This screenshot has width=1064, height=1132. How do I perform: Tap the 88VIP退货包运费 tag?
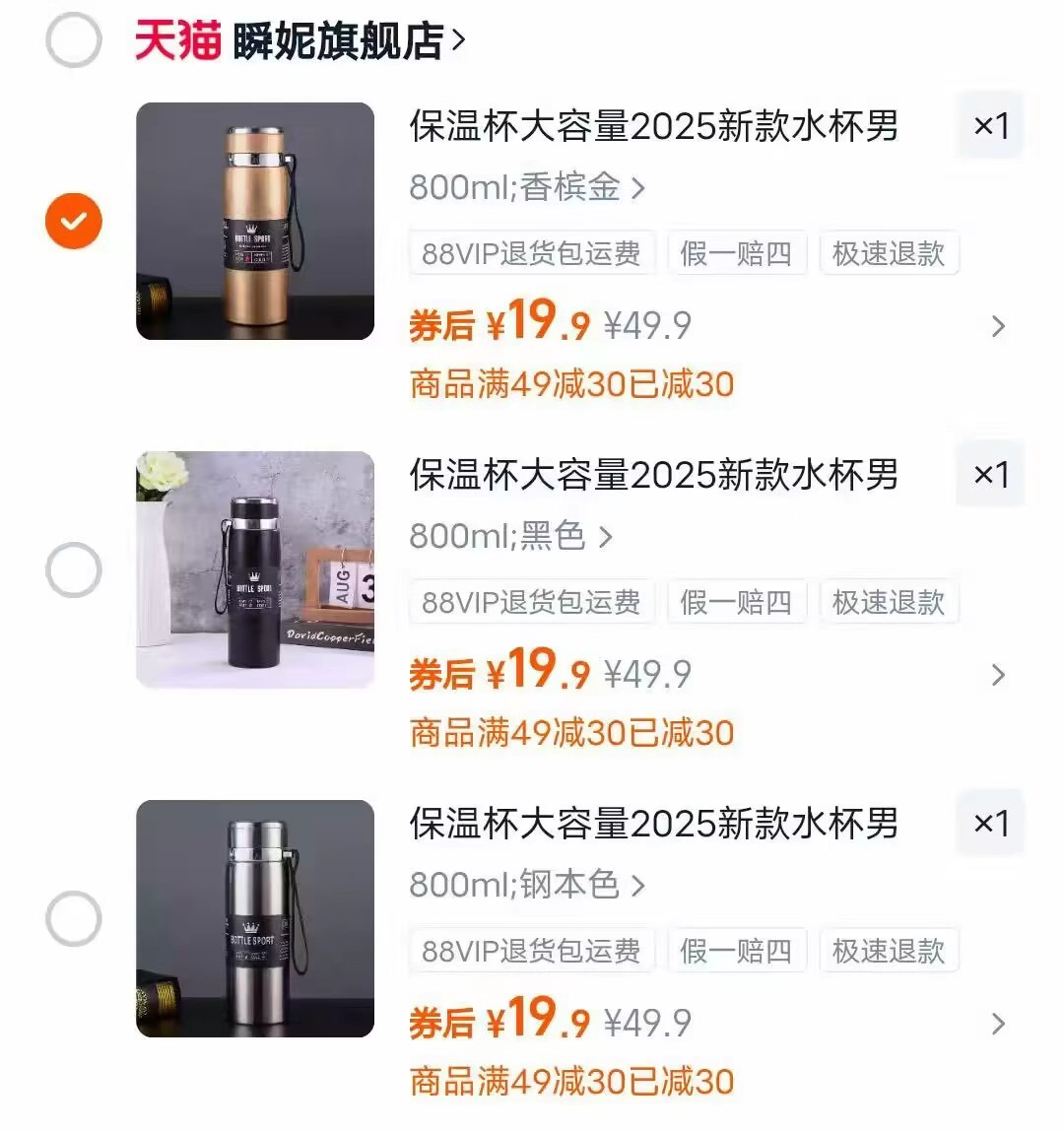pyautogui.click(x=532, y=253)
